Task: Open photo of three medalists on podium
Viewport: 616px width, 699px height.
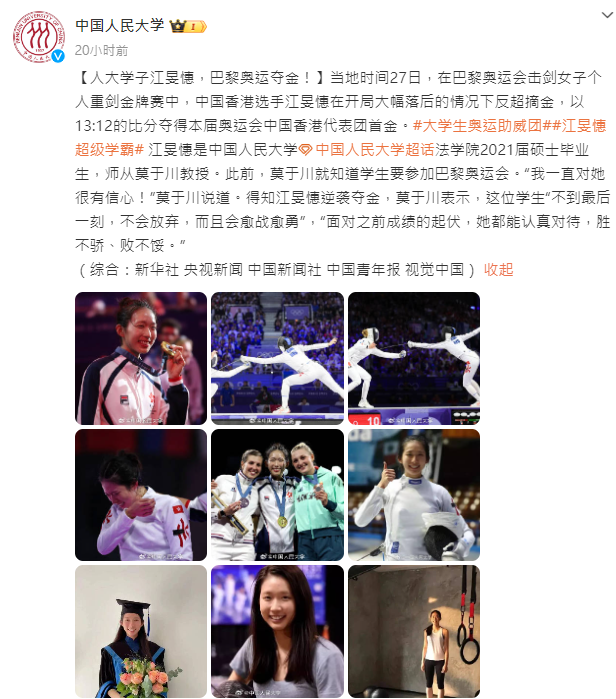Action: (277, 495)
